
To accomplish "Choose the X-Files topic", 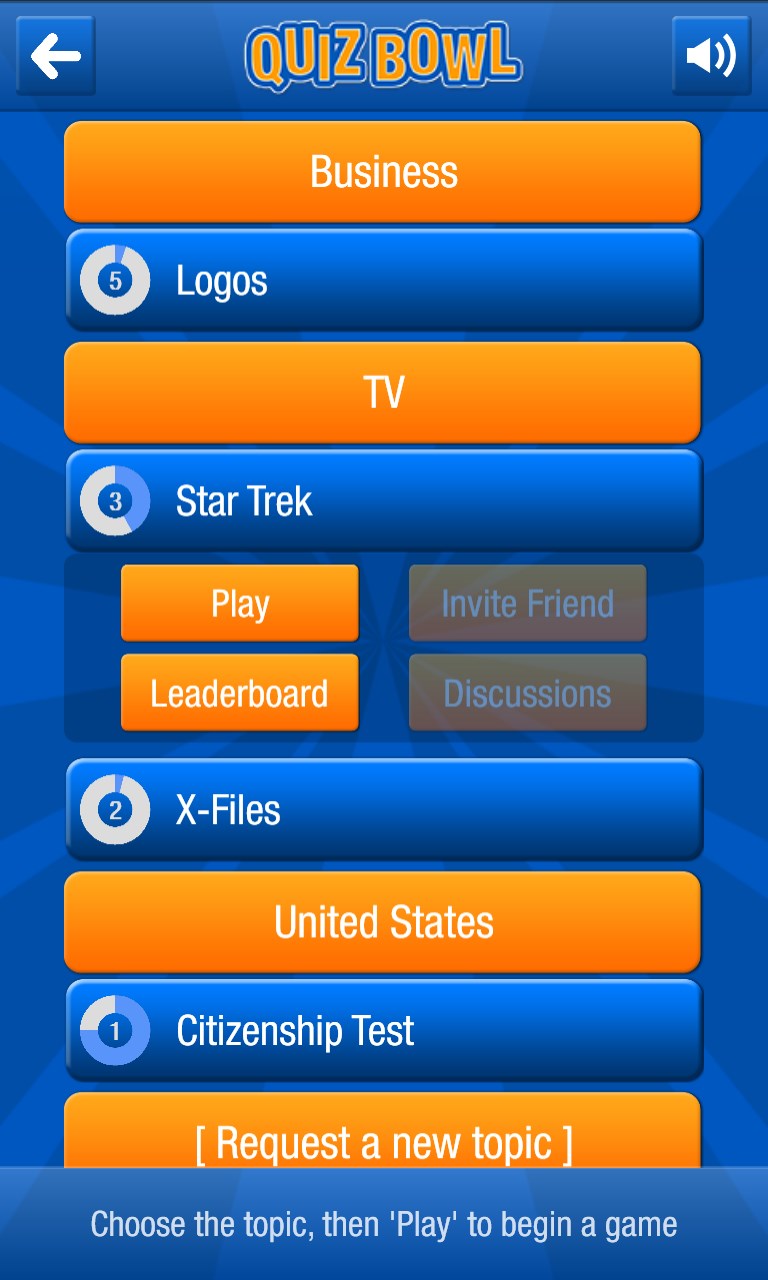I will pos(384,810).
